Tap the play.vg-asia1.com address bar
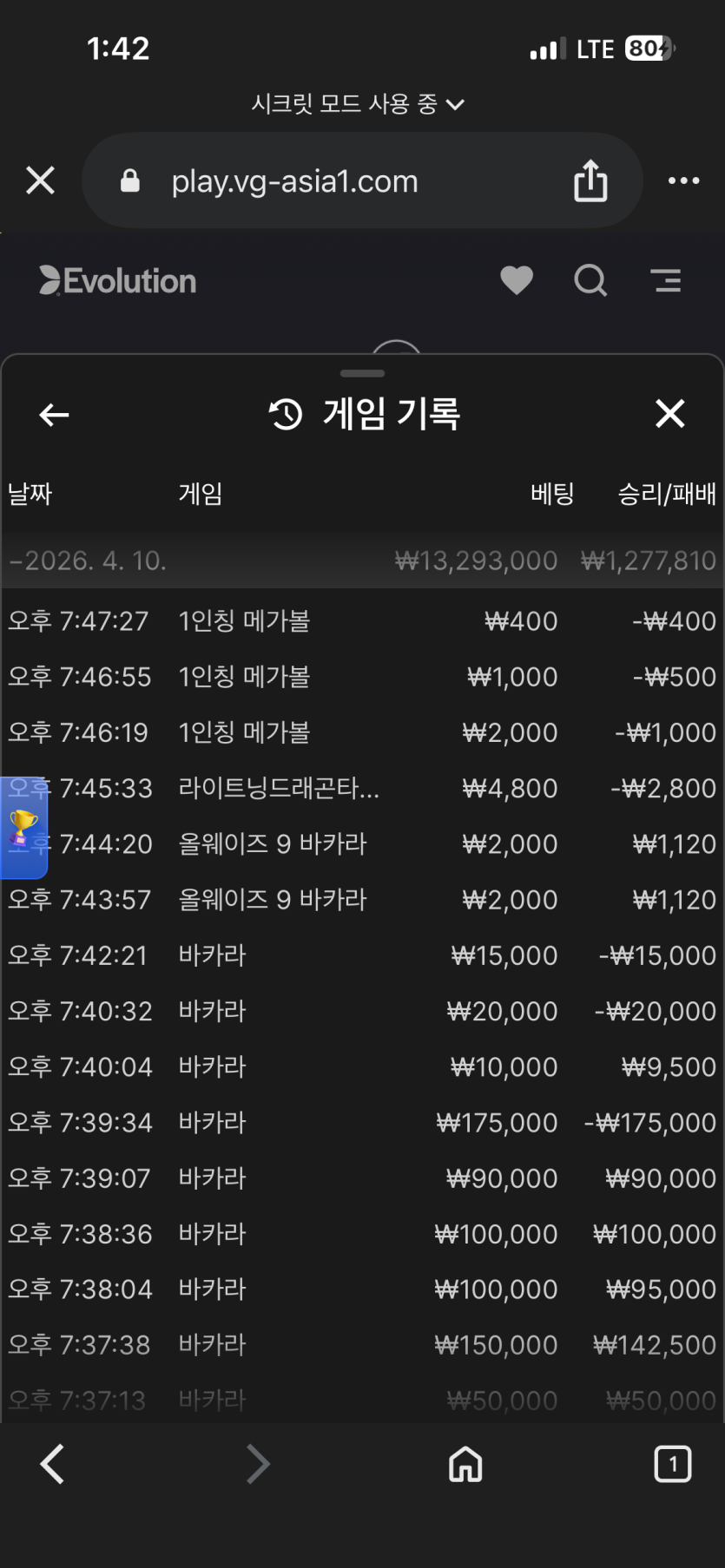The width and height of the screenshot is (725, 1568). (x=295, y=181)
